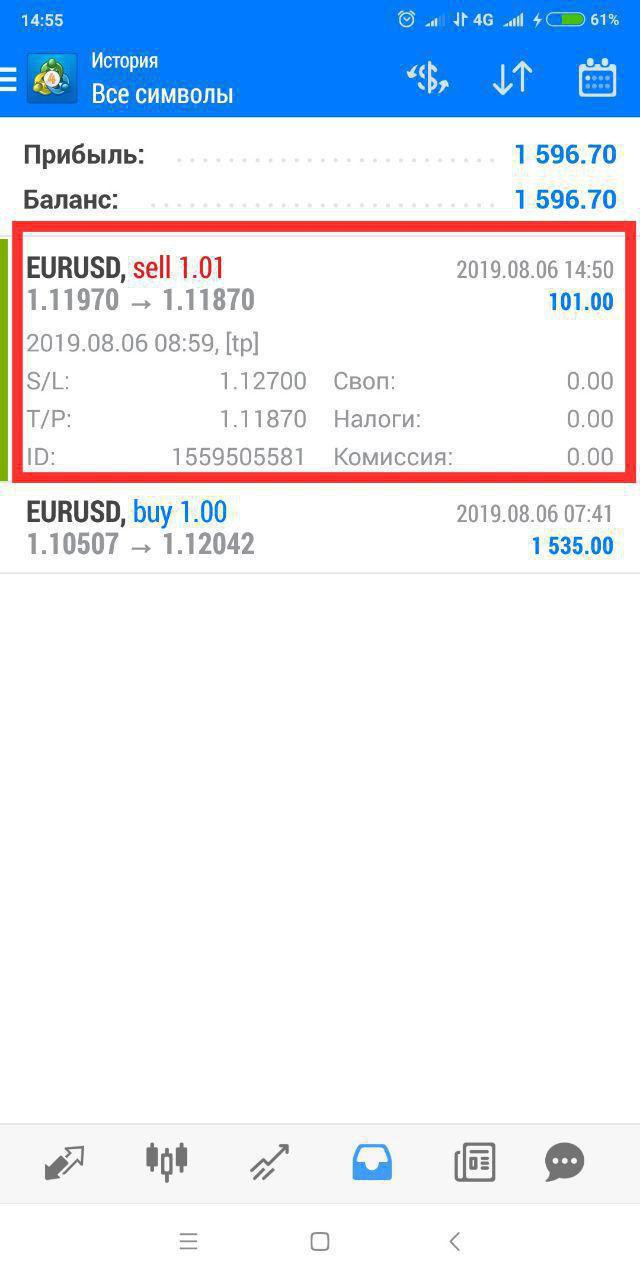Expand the EURUSD buy 1.00 trade
Image resolution: width=640 pixels, height=1280 pixels.
tap(320, 528)
